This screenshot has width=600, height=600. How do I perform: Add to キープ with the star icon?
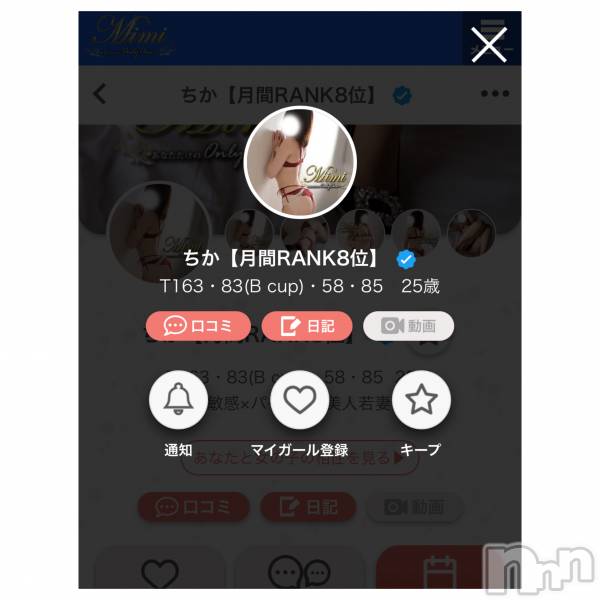(x=421, y=400)
